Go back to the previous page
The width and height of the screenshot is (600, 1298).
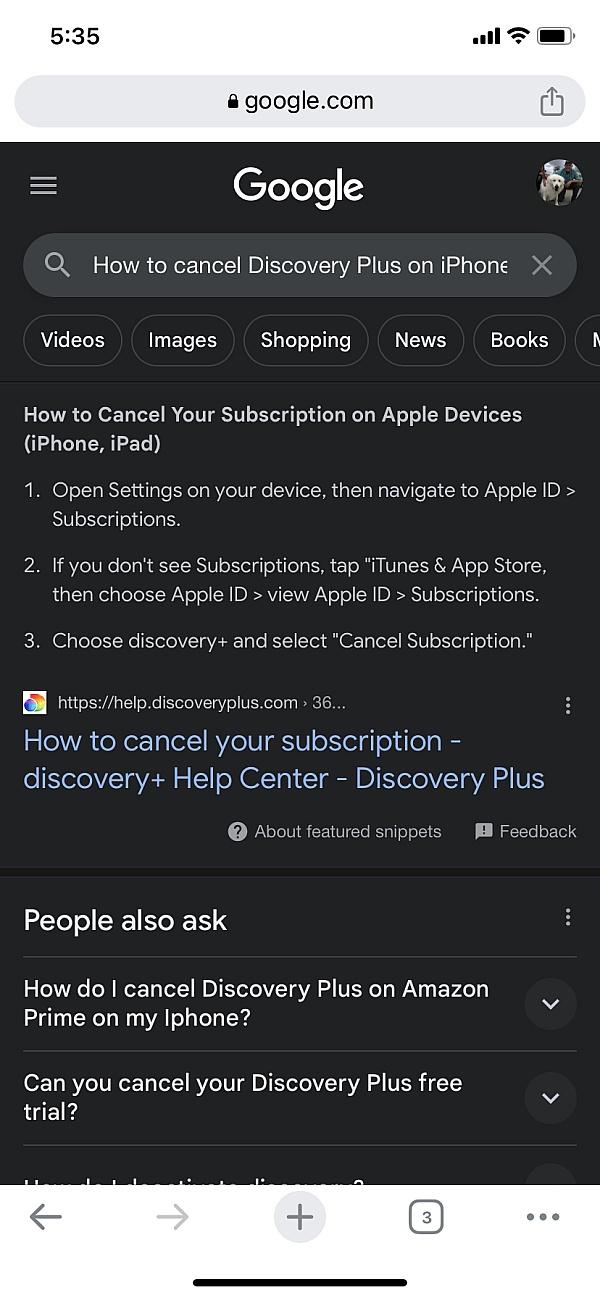[x=46, y=1217]
